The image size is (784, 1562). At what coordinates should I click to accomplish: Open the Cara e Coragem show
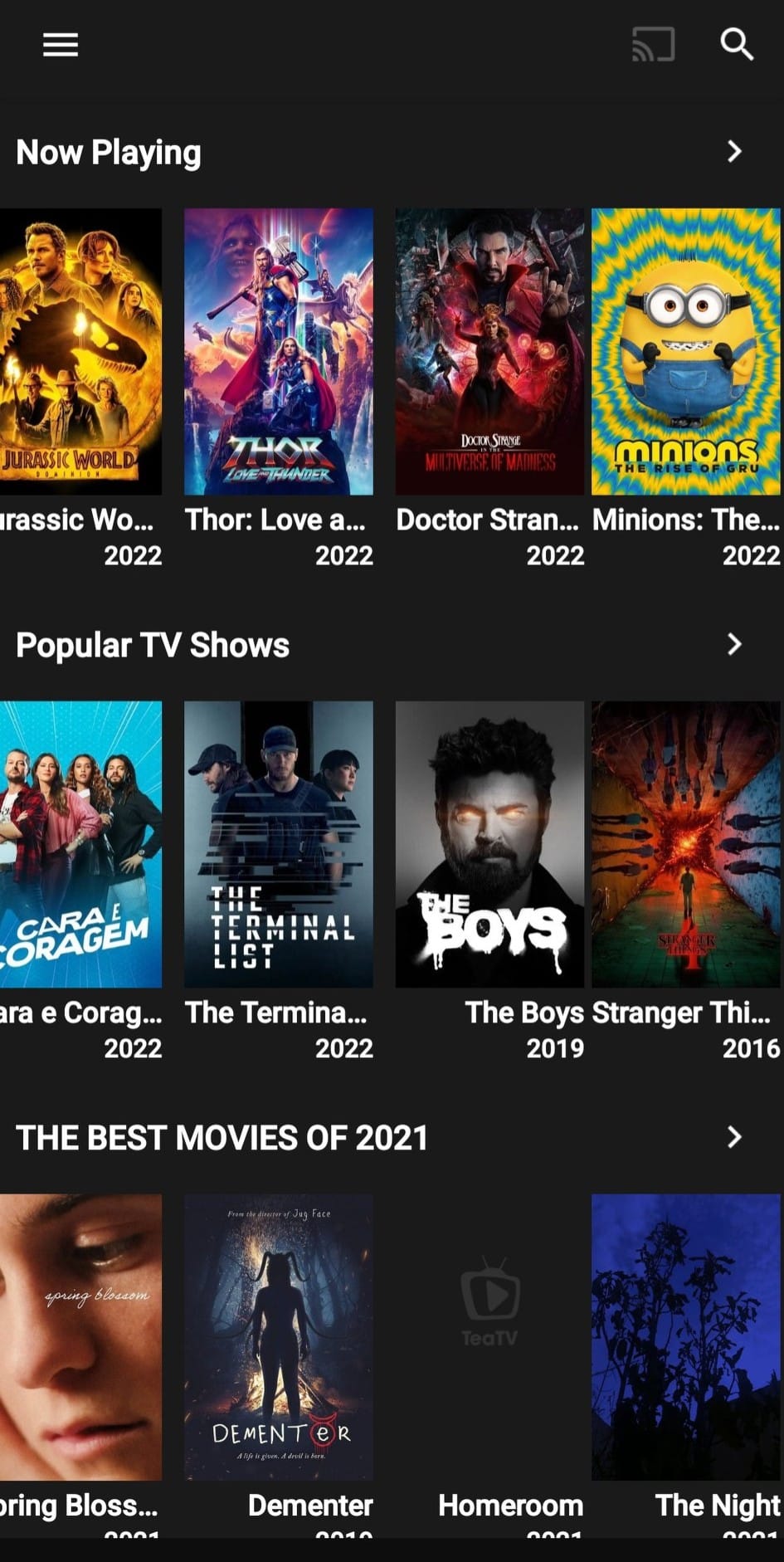coord(80,844)
